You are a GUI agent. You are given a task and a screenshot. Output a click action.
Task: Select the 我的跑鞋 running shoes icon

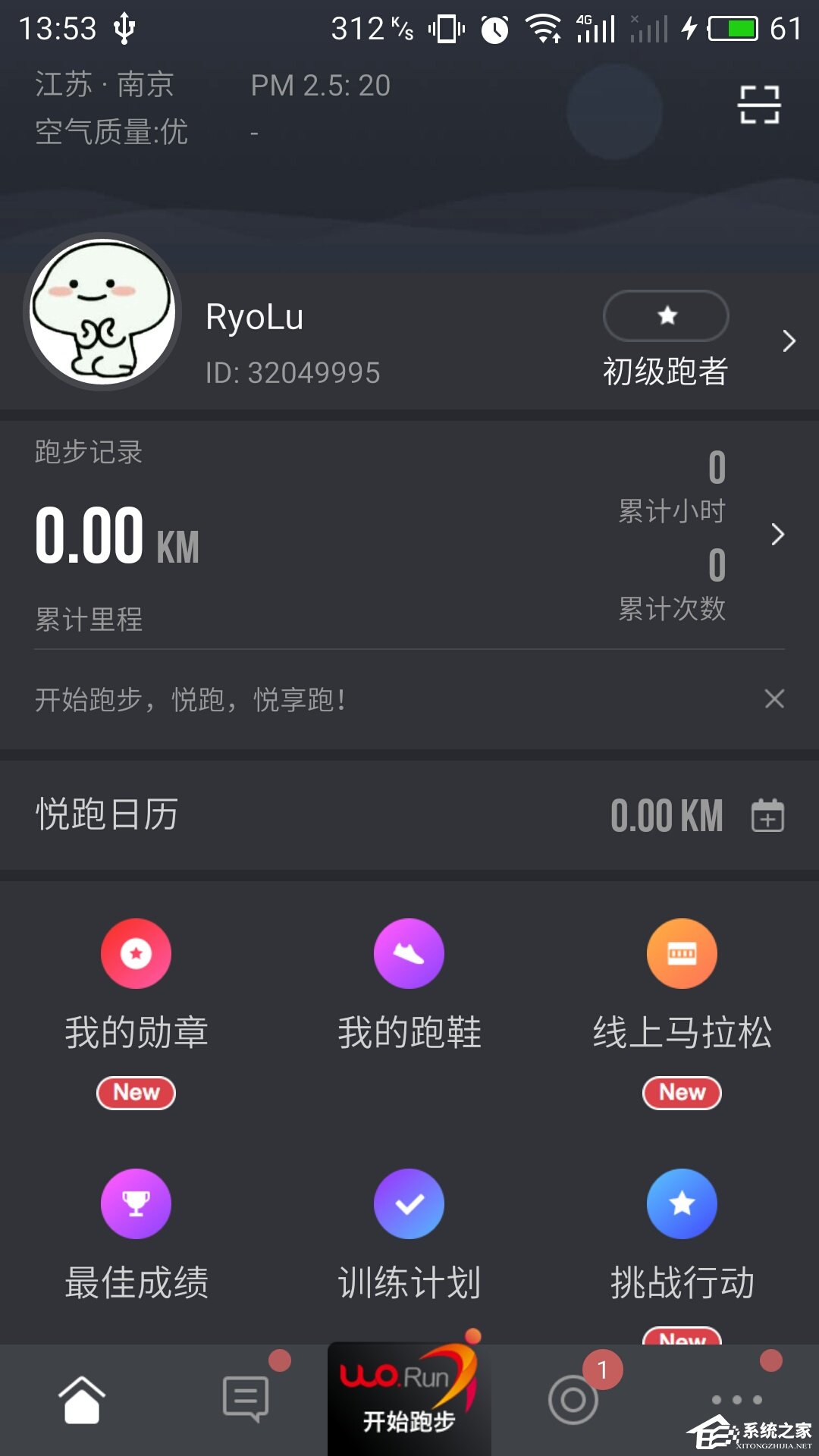click(x=409, y=953)
